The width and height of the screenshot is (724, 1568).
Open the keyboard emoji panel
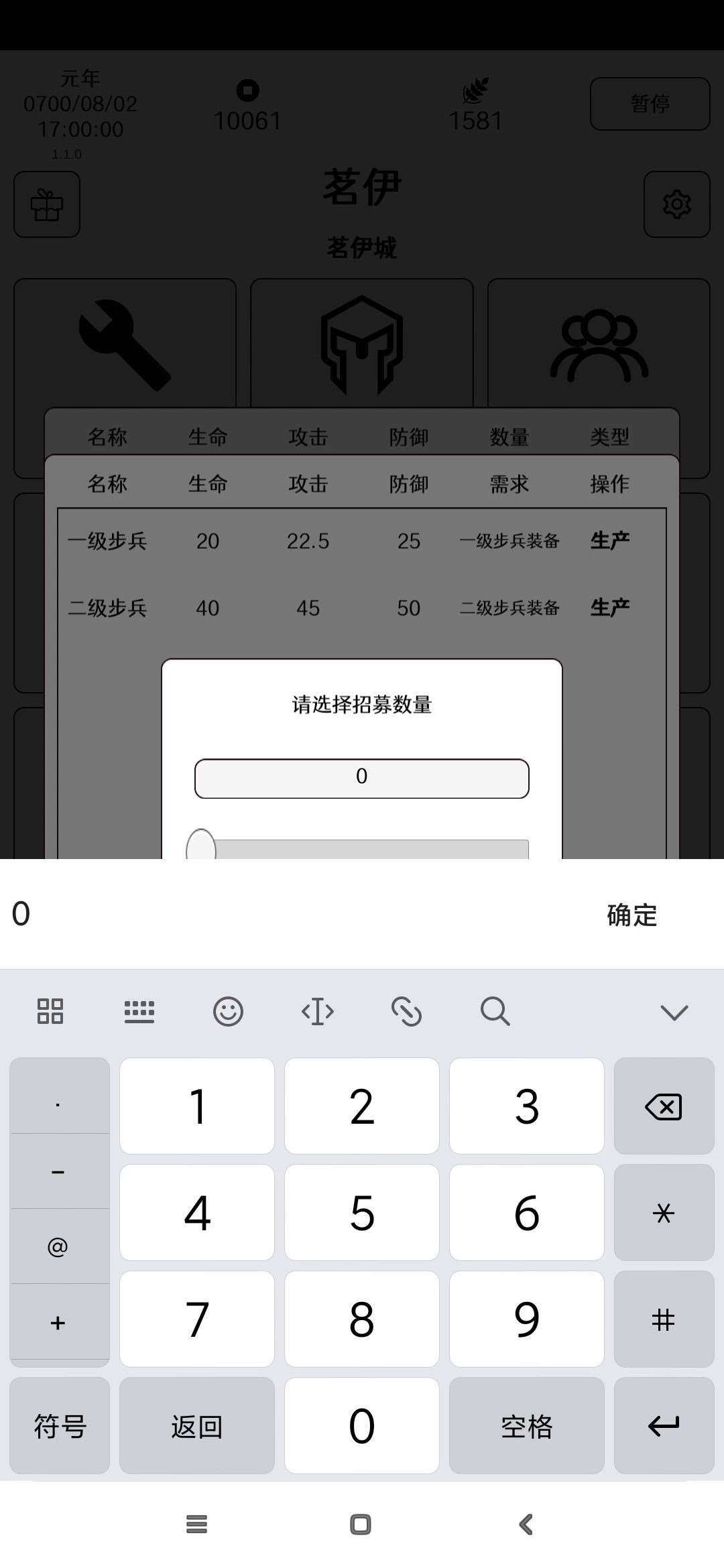click(228, 1012)
